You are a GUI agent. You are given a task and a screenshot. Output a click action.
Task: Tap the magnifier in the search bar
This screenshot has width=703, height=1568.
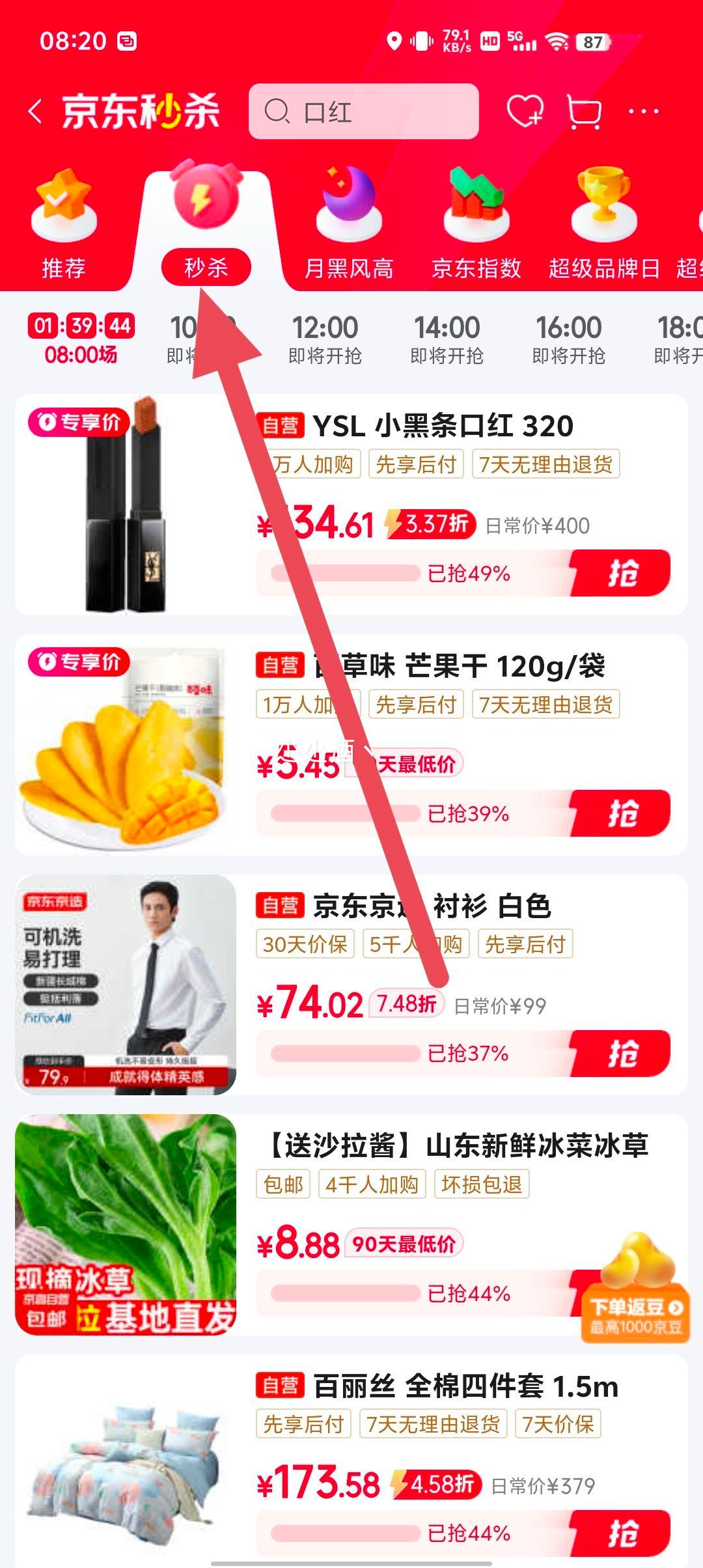click(281, 111)
